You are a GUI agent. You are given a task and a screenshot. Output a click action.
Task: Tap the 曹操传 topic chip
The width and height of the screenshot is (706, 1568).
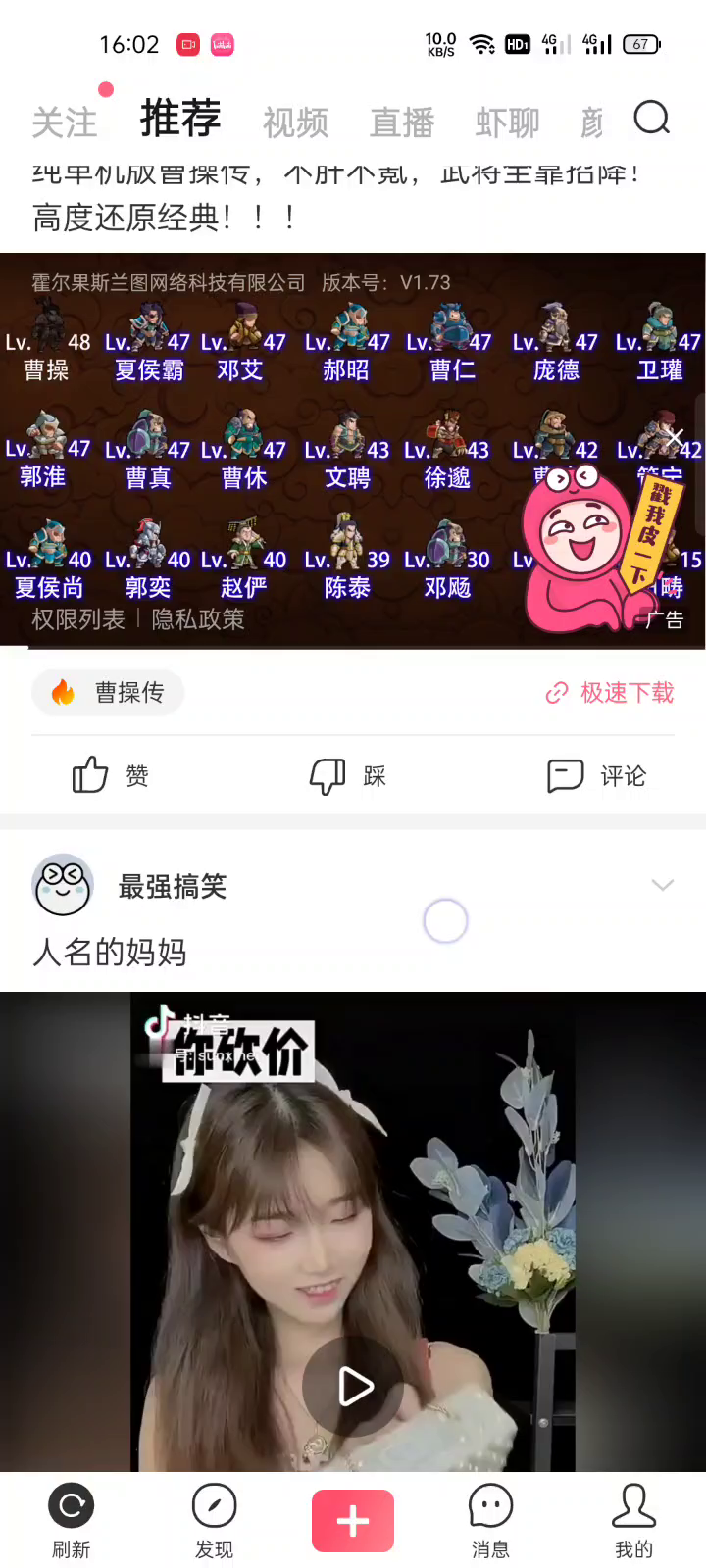(x=108, y=693)
